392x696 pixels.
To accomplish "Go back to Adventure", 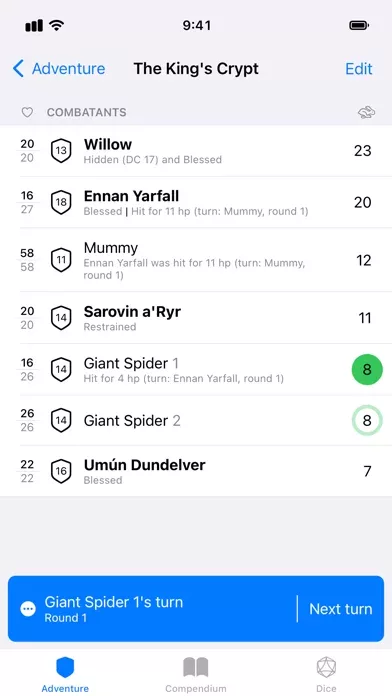I will tap(59, 69).
